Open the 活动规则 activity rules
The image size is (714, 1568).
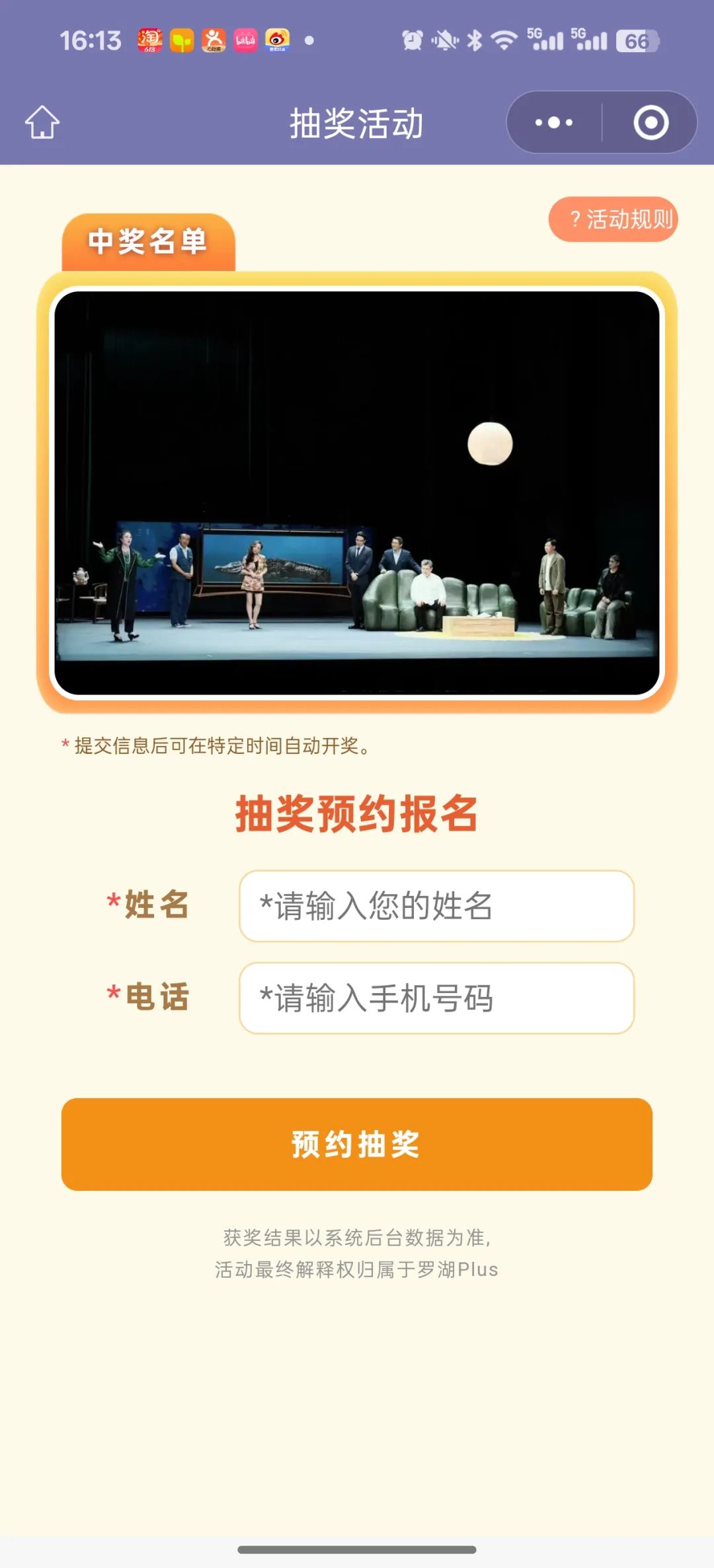pyautogui.click(x=614, y=219)
